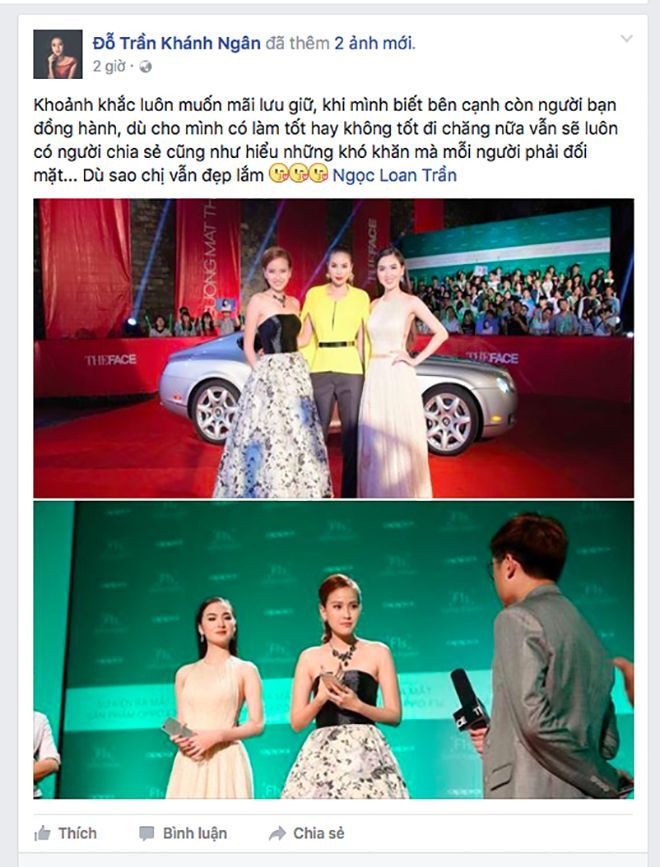This screenshot has width=660, height=867.
Task: Share the post with Chia sẻ
Action: tap(307, 833)
